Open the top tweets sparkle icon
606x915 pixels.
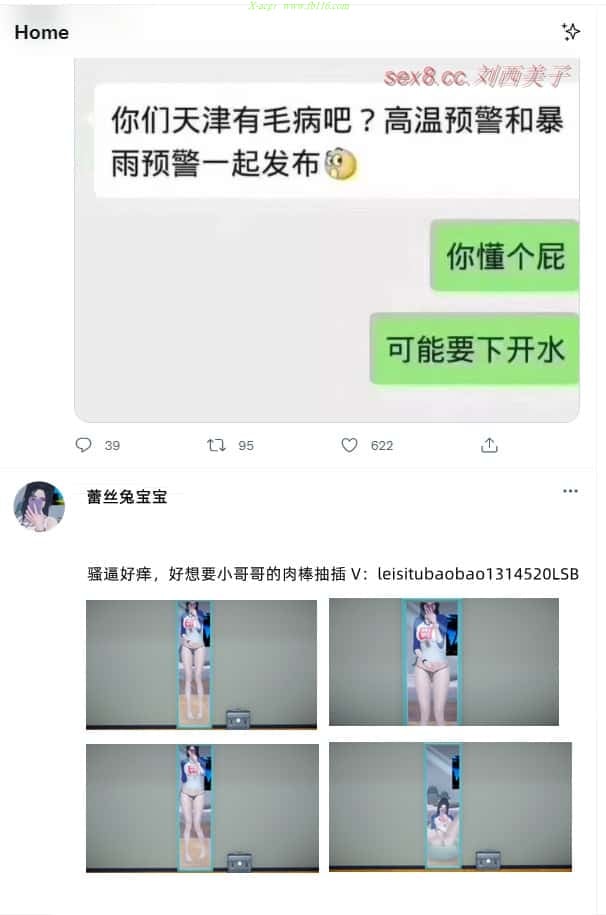pos(571,32)
